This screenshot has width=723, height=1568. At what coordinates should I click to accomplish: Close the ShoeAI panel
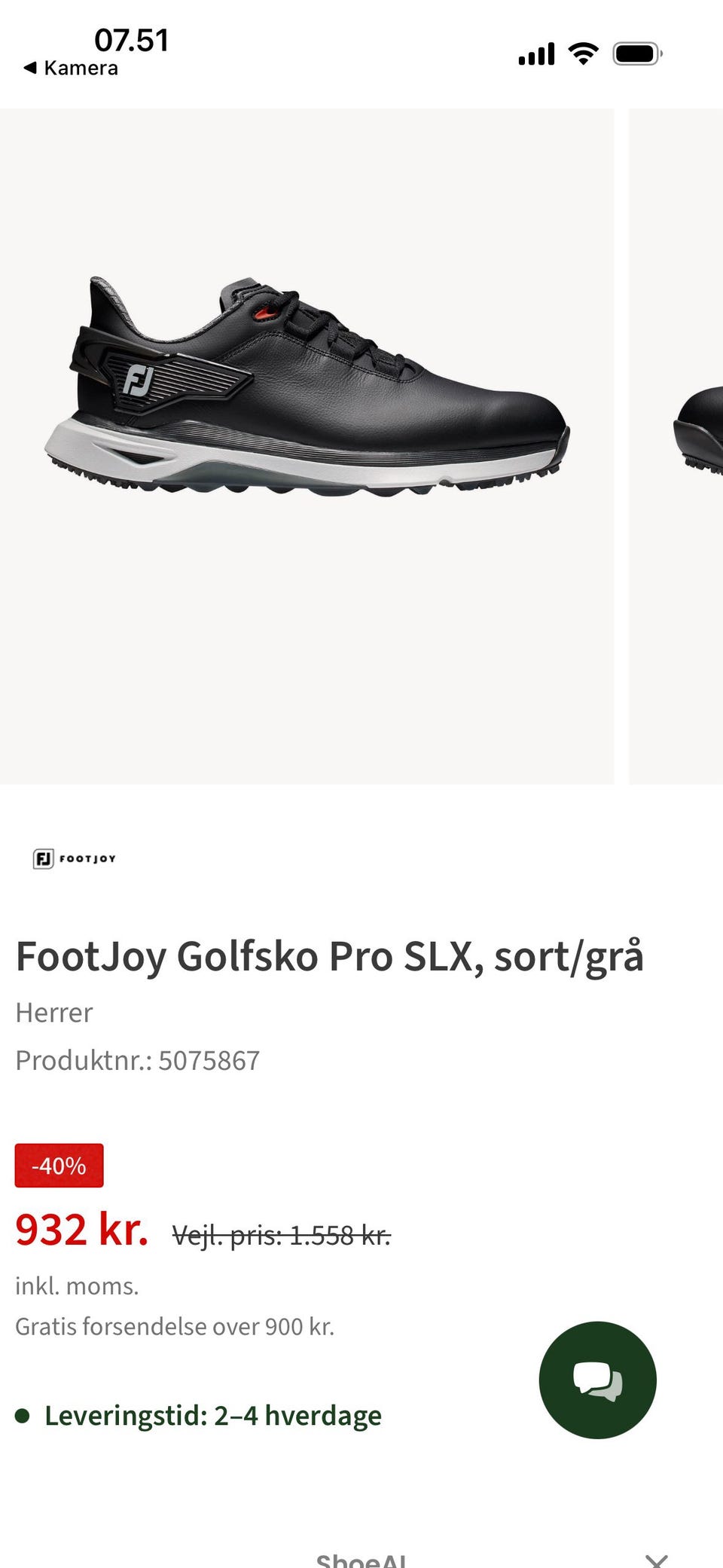(x=657, y=1560)
